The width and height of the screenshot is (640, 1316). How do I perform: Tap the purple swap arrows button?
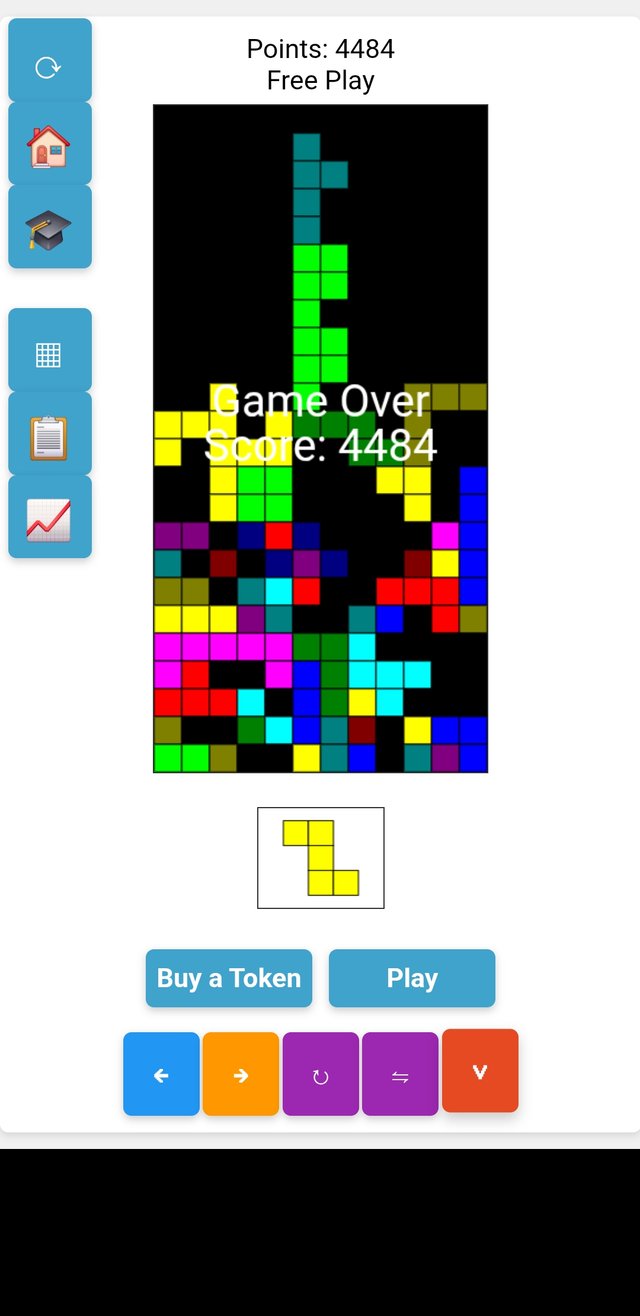(x=400, y=1075)
